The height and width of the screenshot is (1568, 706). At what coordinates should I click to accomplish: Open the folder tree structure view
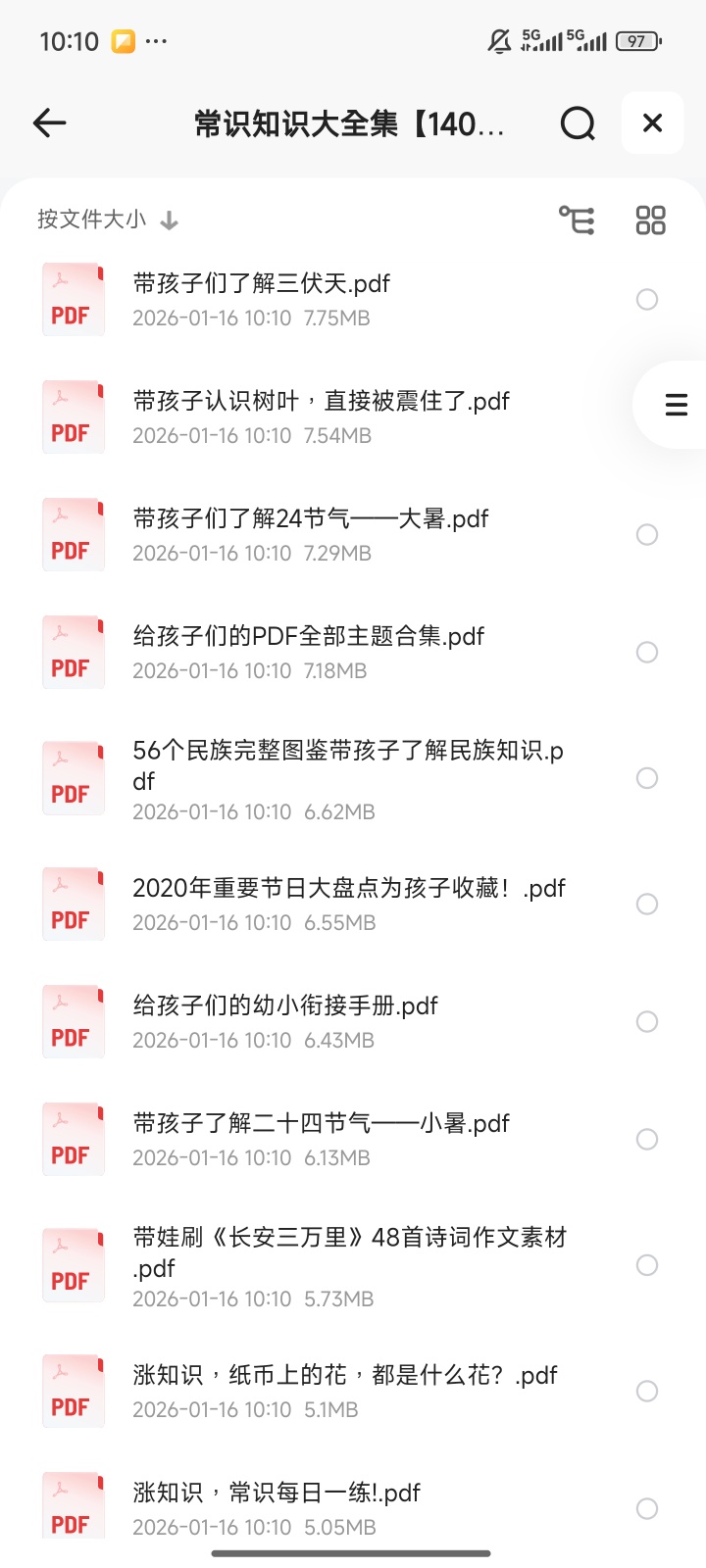(576, 220)
